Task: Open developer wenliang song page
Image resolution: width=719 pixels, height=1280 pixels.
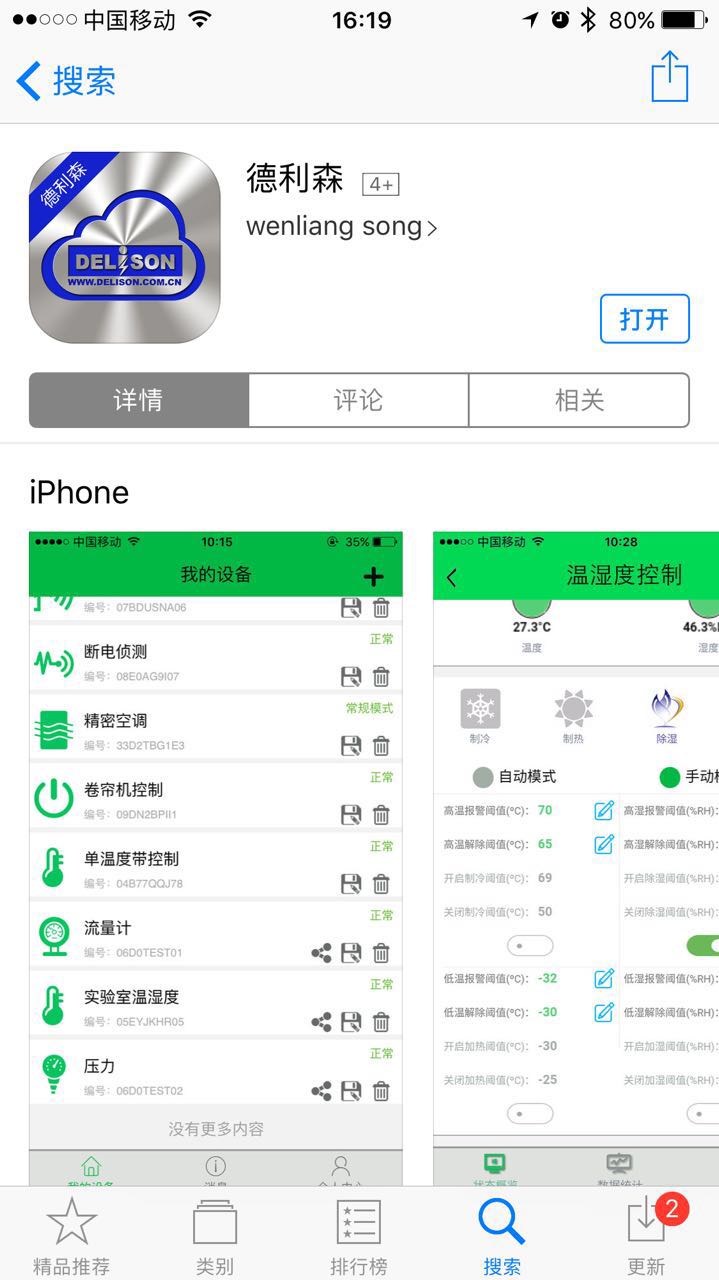Action: point(341,227)
